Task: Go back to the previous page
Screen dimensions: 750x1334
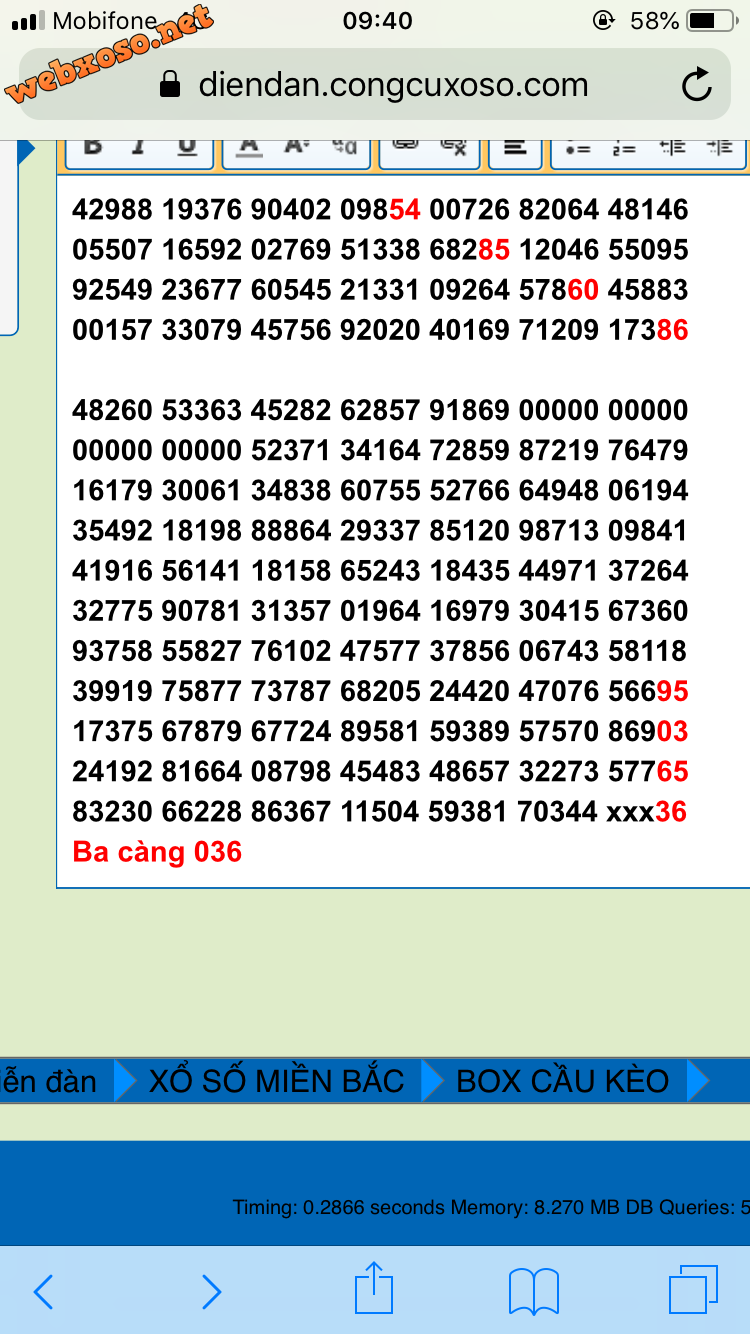Action: coord(43,1292)
